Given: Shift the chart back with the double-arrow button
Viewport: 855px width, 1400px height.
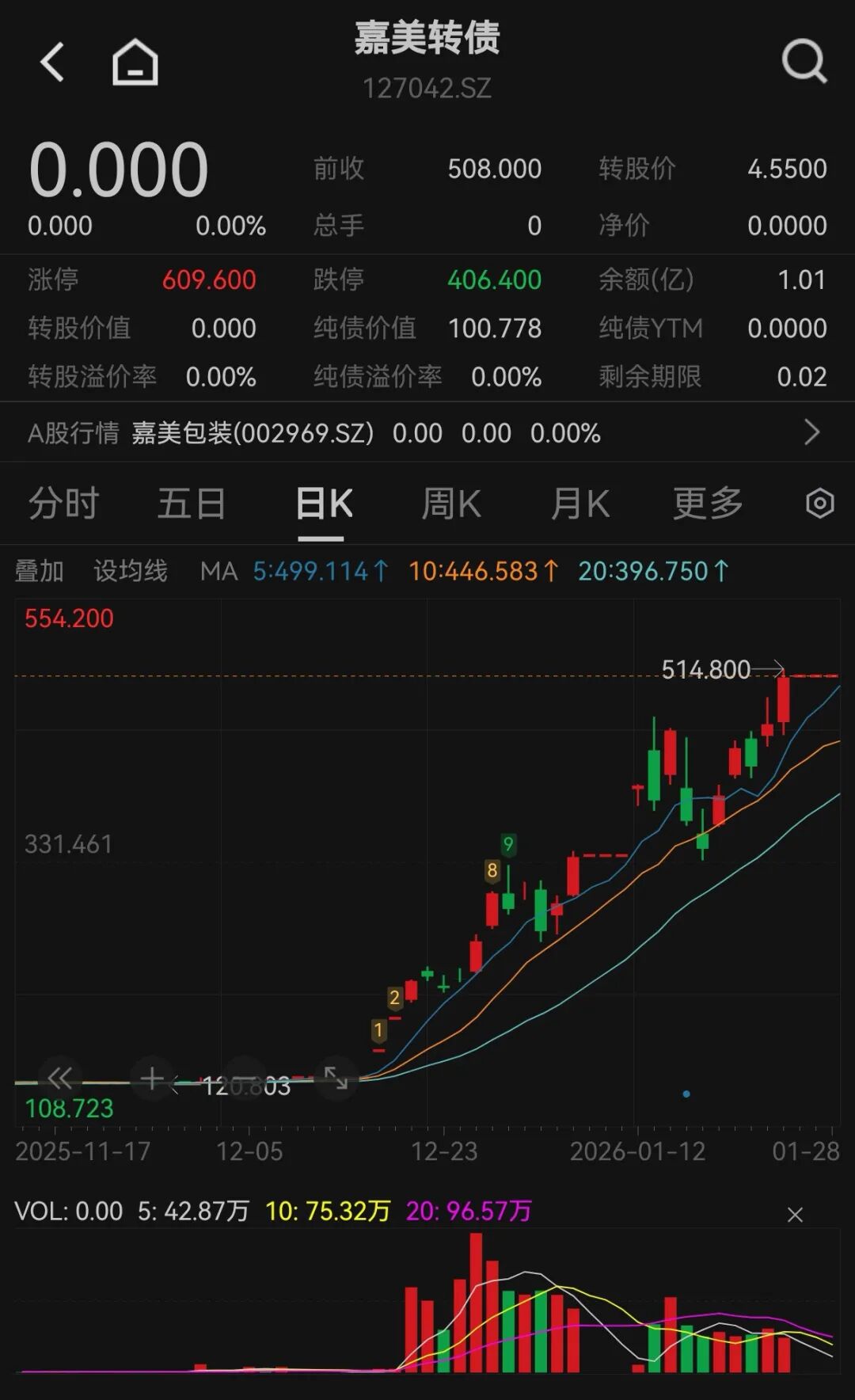Looking at the screenshot, I should [x=60, y=1078].
